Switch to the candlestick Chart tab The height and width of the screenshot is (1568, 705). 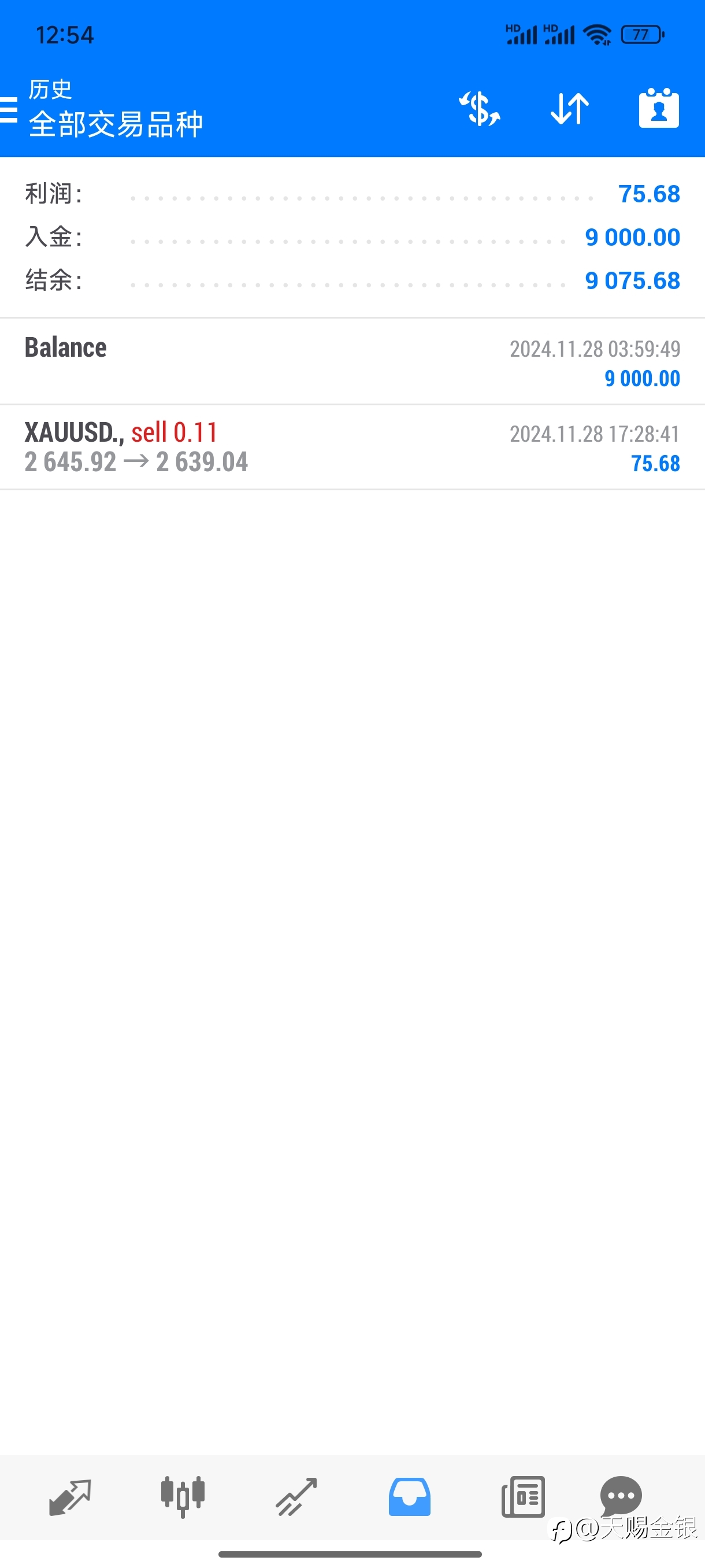[183, 1497]
